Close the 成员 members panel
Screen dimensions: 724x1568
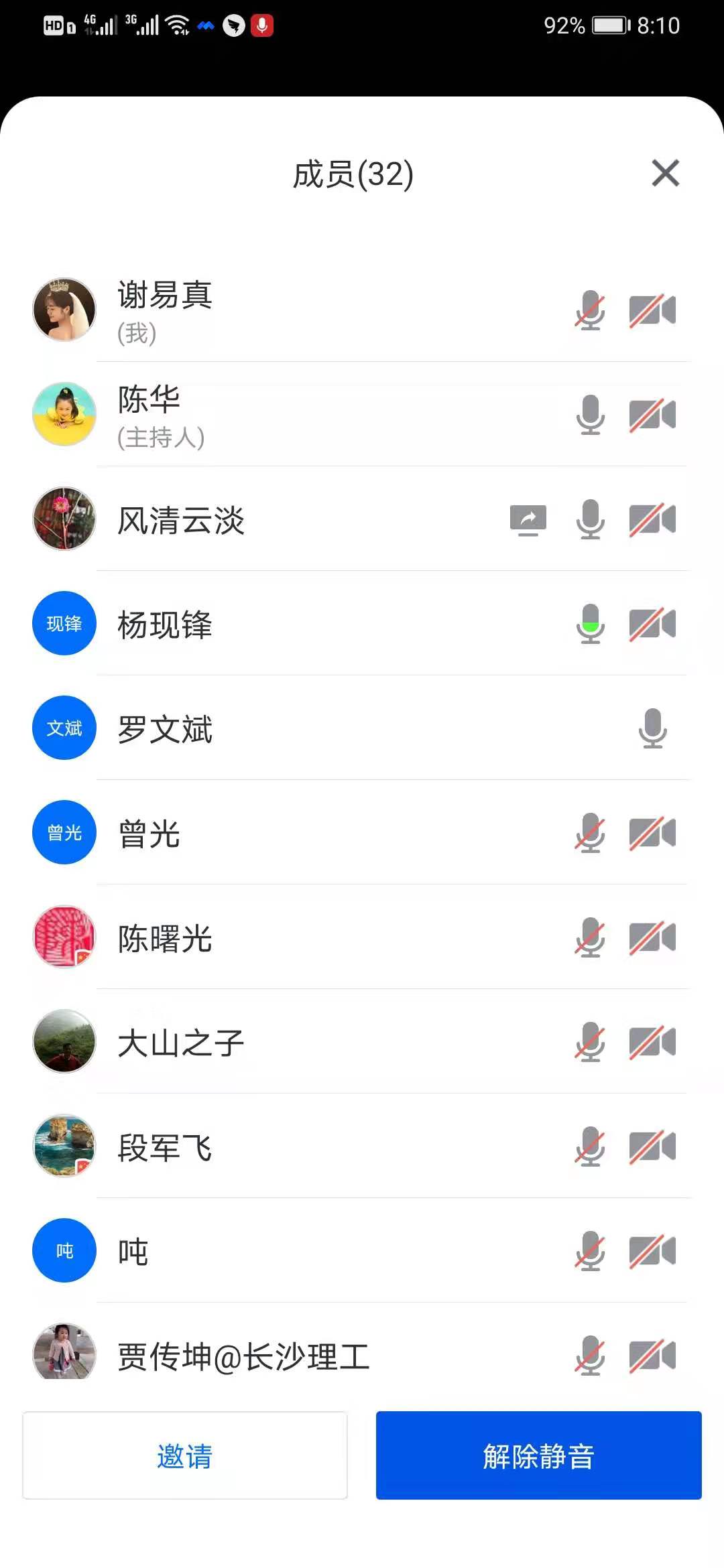tap(665, 174)
